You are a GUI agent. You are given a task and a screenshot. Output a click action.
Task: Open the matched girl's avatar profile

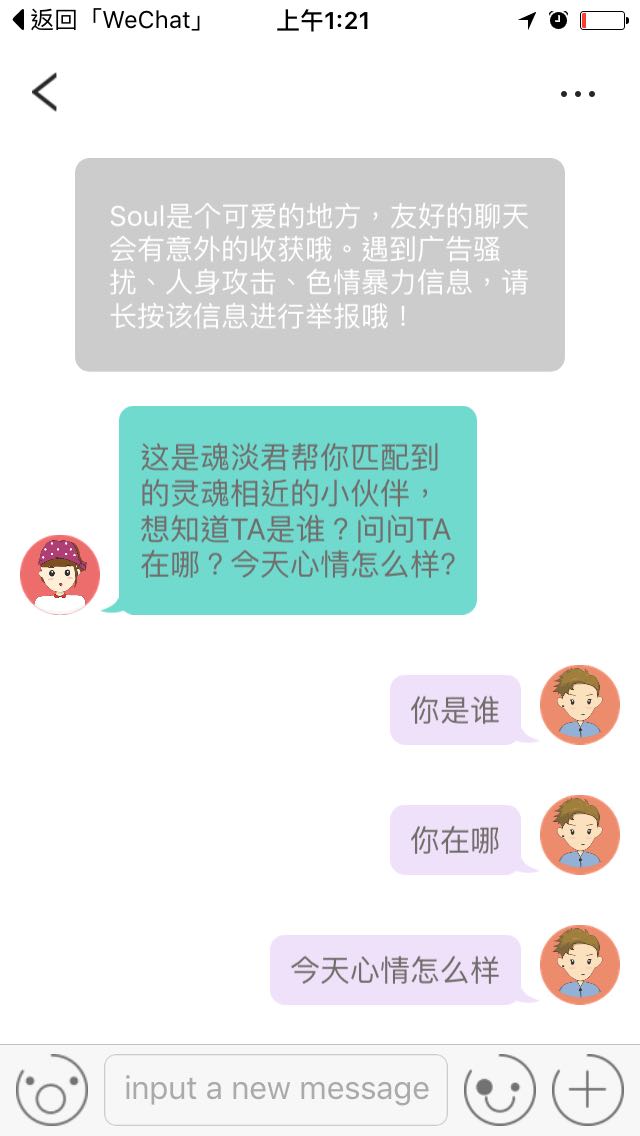point(60,575)
